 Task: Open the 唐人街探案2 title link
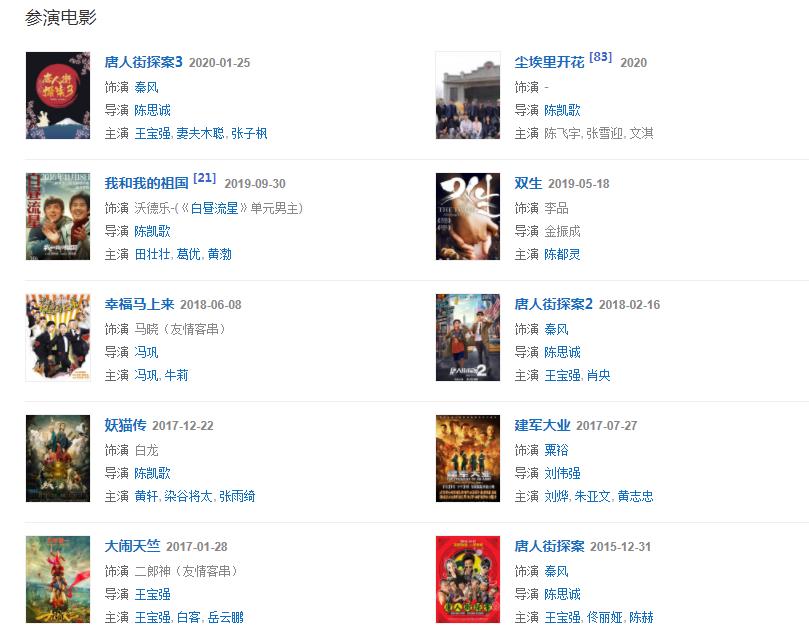click(x=554, y=304)
